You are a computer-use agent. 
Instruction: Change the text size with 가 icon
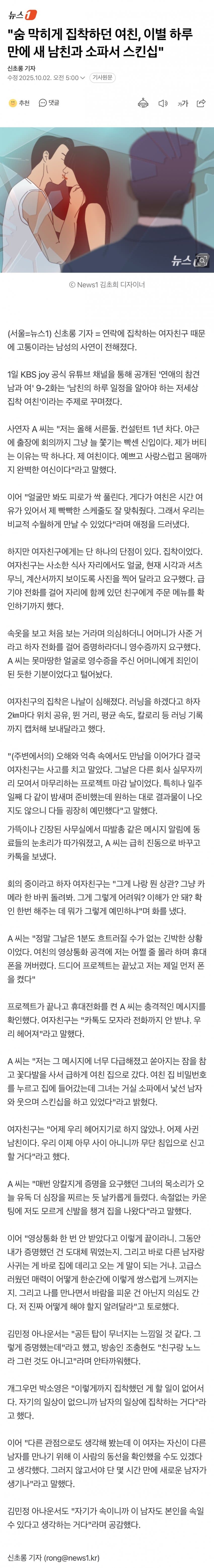coord(182,103)
